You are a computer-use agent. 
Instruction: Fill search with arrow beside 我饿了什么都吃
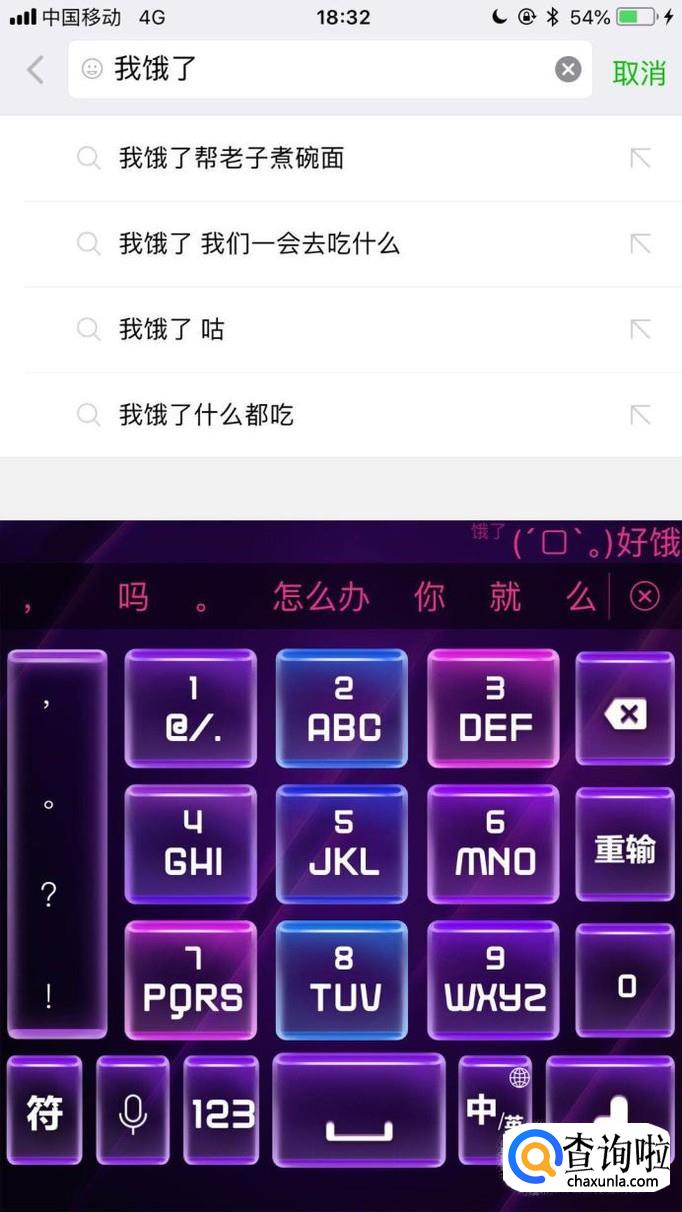pyautogui.click(x=640, y=415)
